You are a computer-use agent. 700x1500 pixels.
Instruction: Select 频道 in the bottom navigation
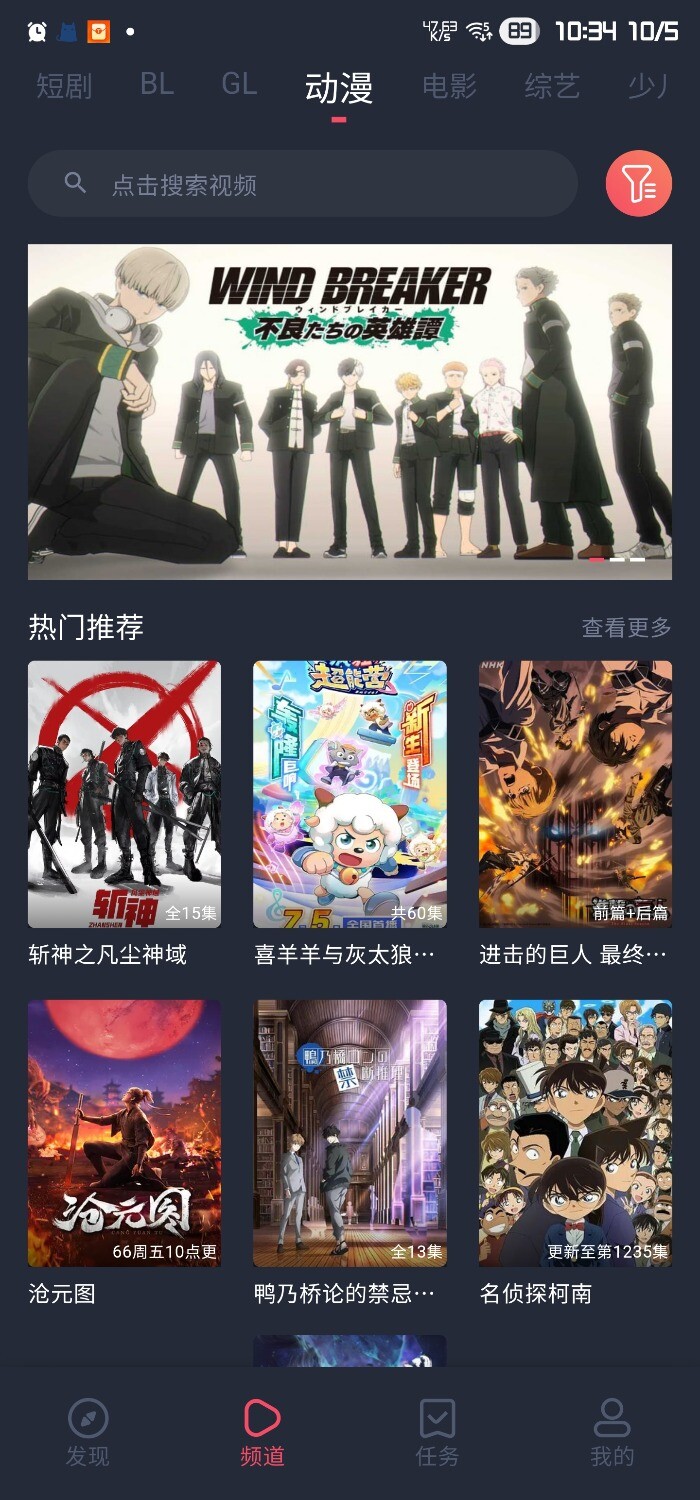click(x=262, y=1432)
